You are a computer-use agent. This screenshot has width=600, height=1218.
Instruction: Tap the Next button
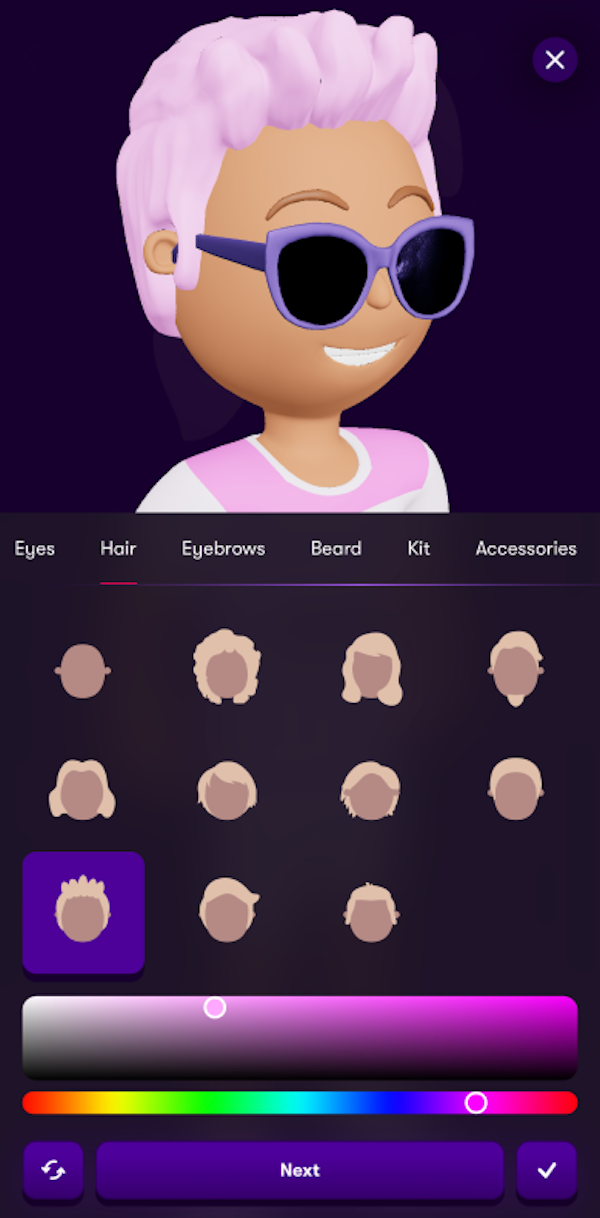point(300,1170)
